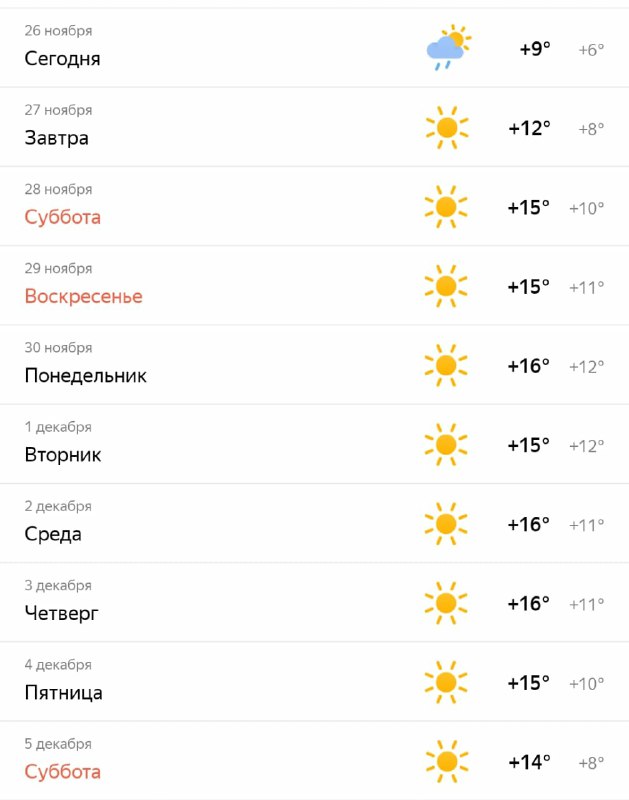Open the Воскресенье 29 ноября forecast
This screenshot has height=800, width=629.
point(84,296)
